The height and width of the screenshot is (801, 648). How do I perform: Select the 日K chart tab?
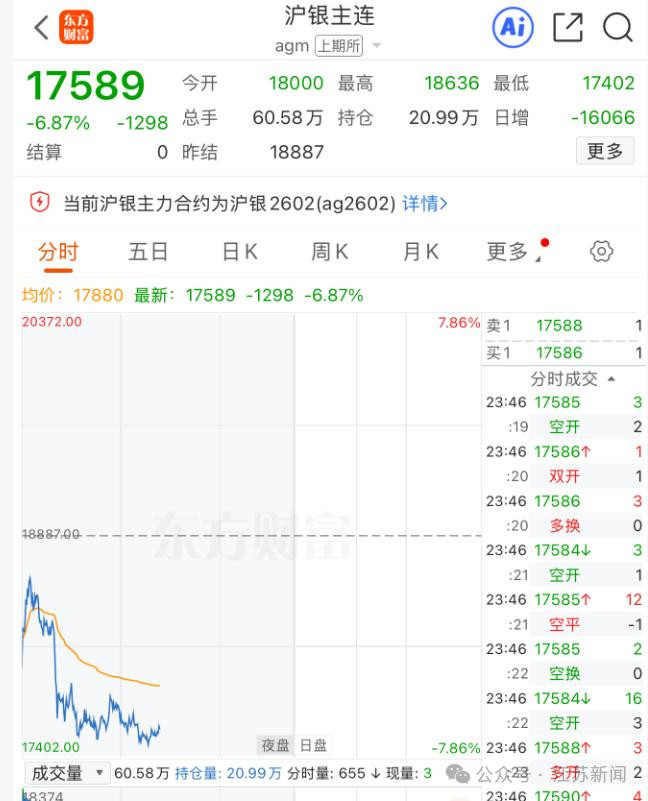coord(239,252)
